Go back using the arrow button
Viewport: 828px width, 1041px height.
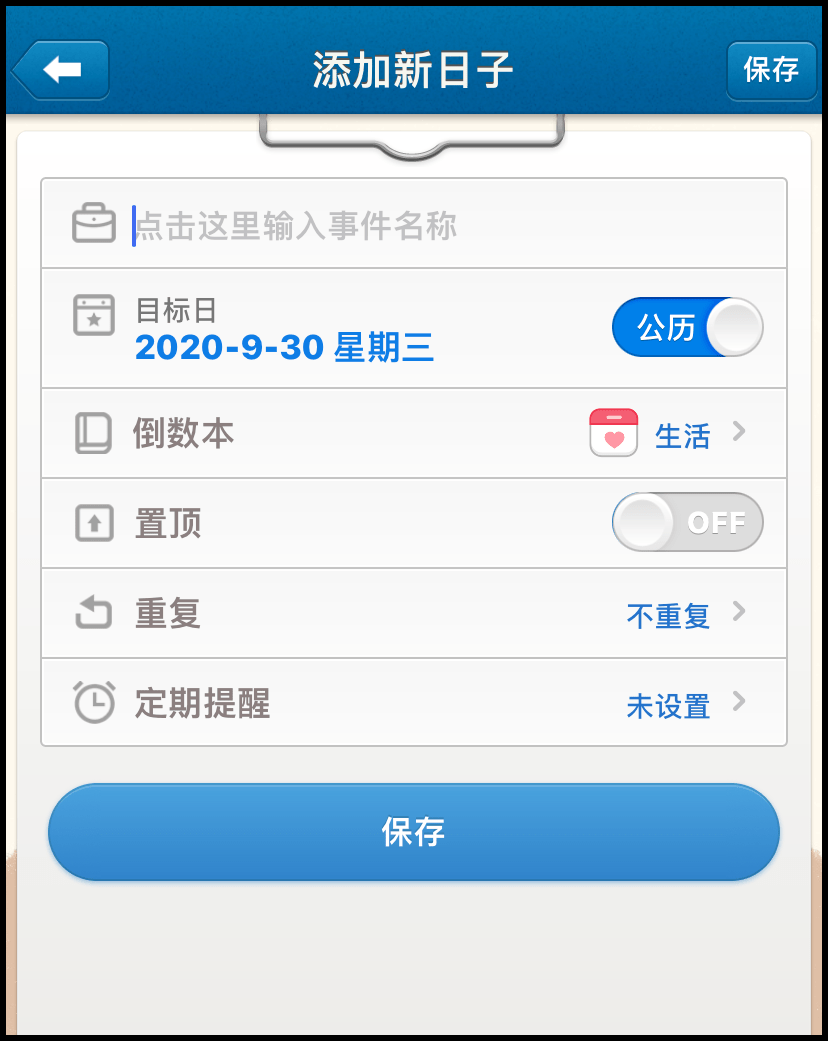point(62,70)
